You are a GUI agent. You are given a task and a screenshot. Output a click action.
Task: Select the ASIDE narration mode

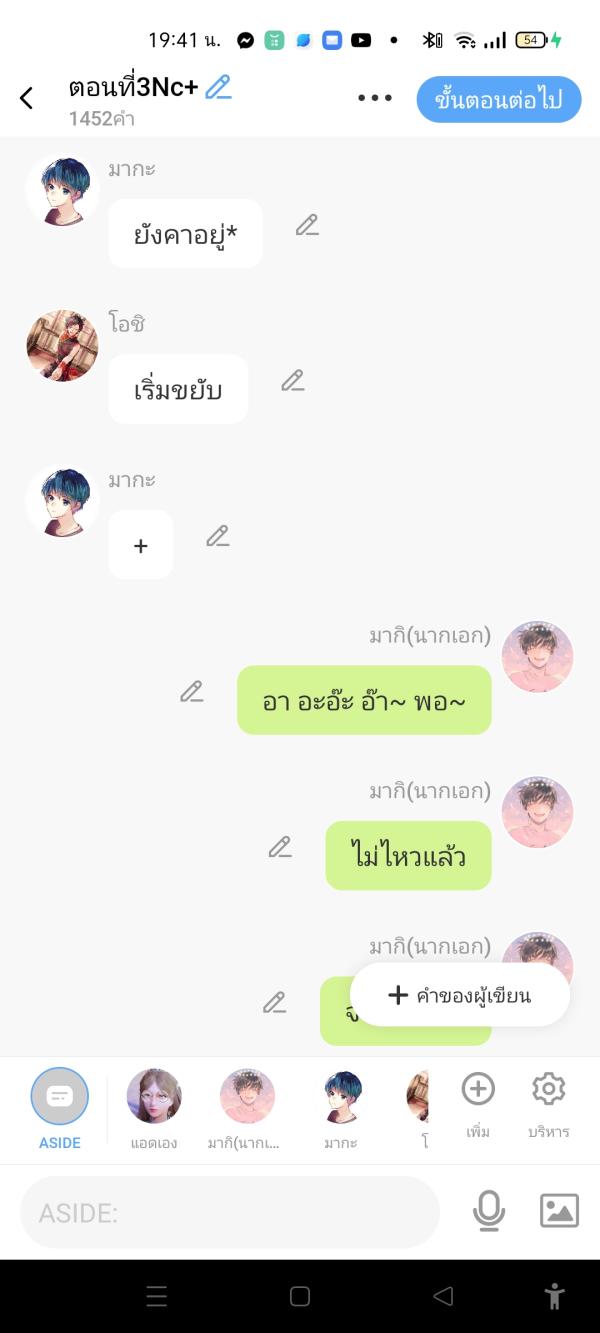click(x=60, y=1107)
